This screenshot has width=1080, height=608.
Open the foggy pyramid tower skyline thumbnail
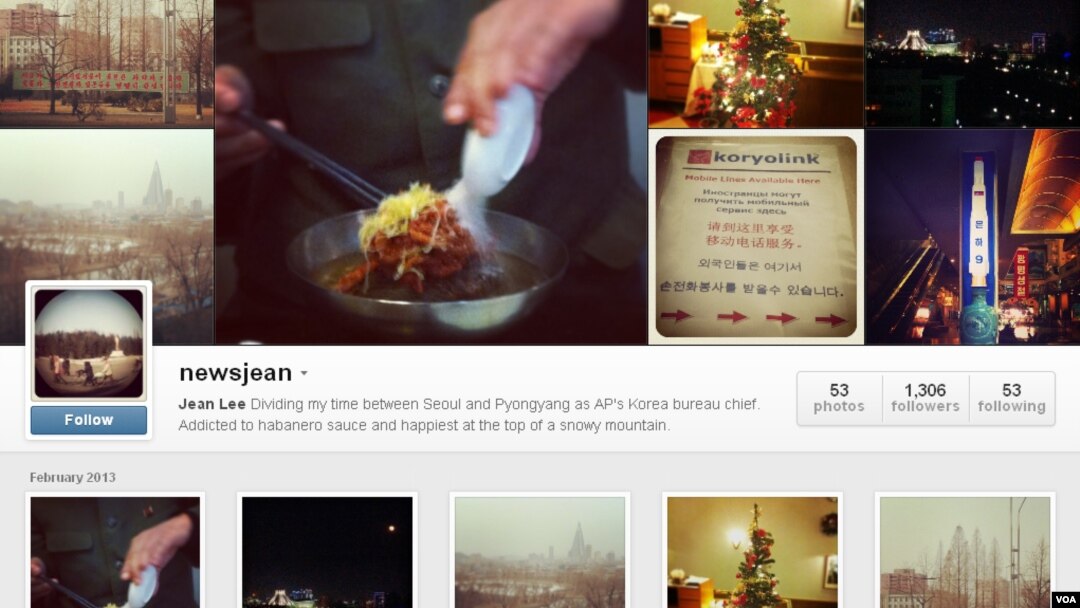click(540, 552)
